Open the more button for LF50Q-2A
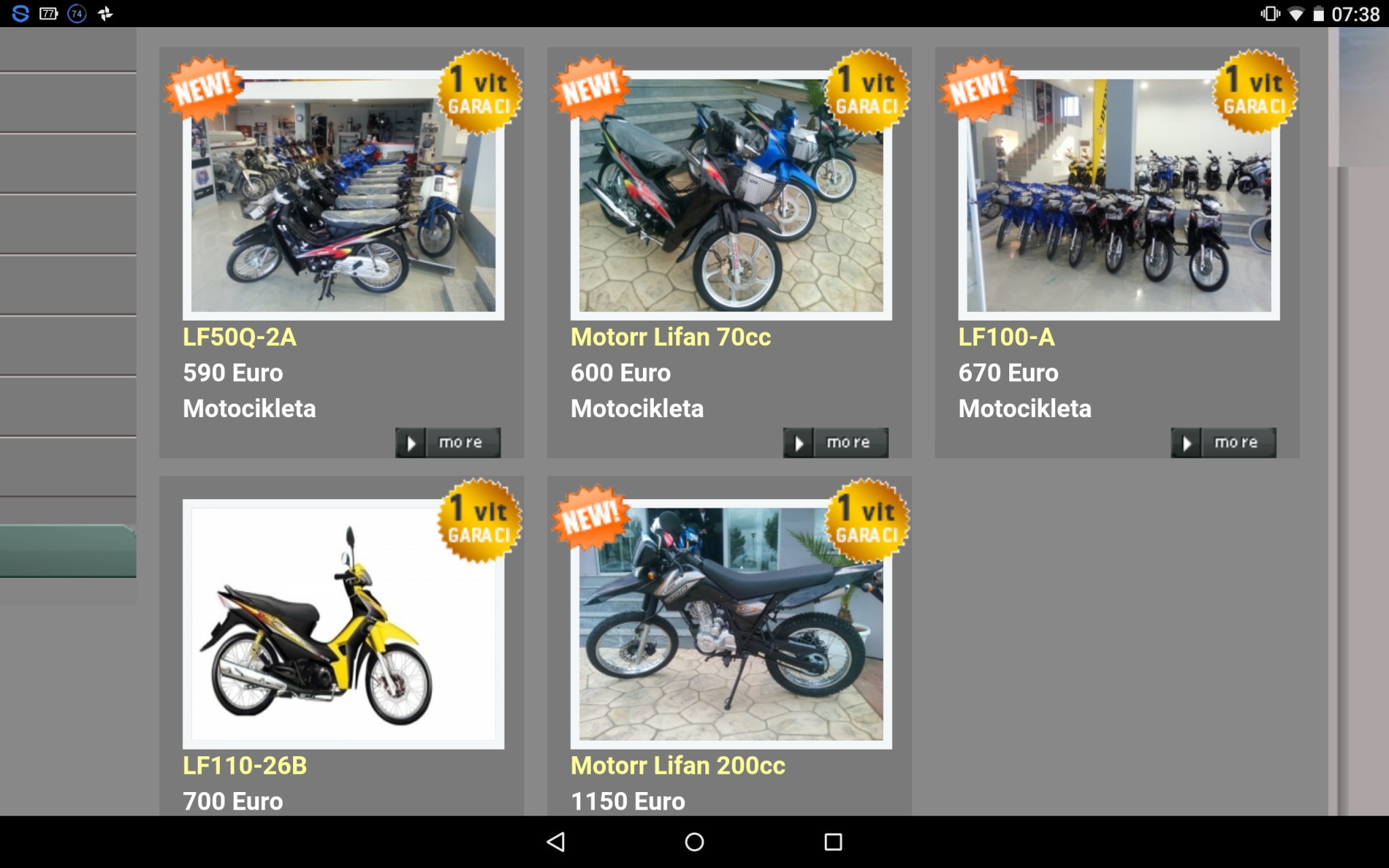Image resolution: width=1389 pixels, height=868 pixels. coord(448,443)
